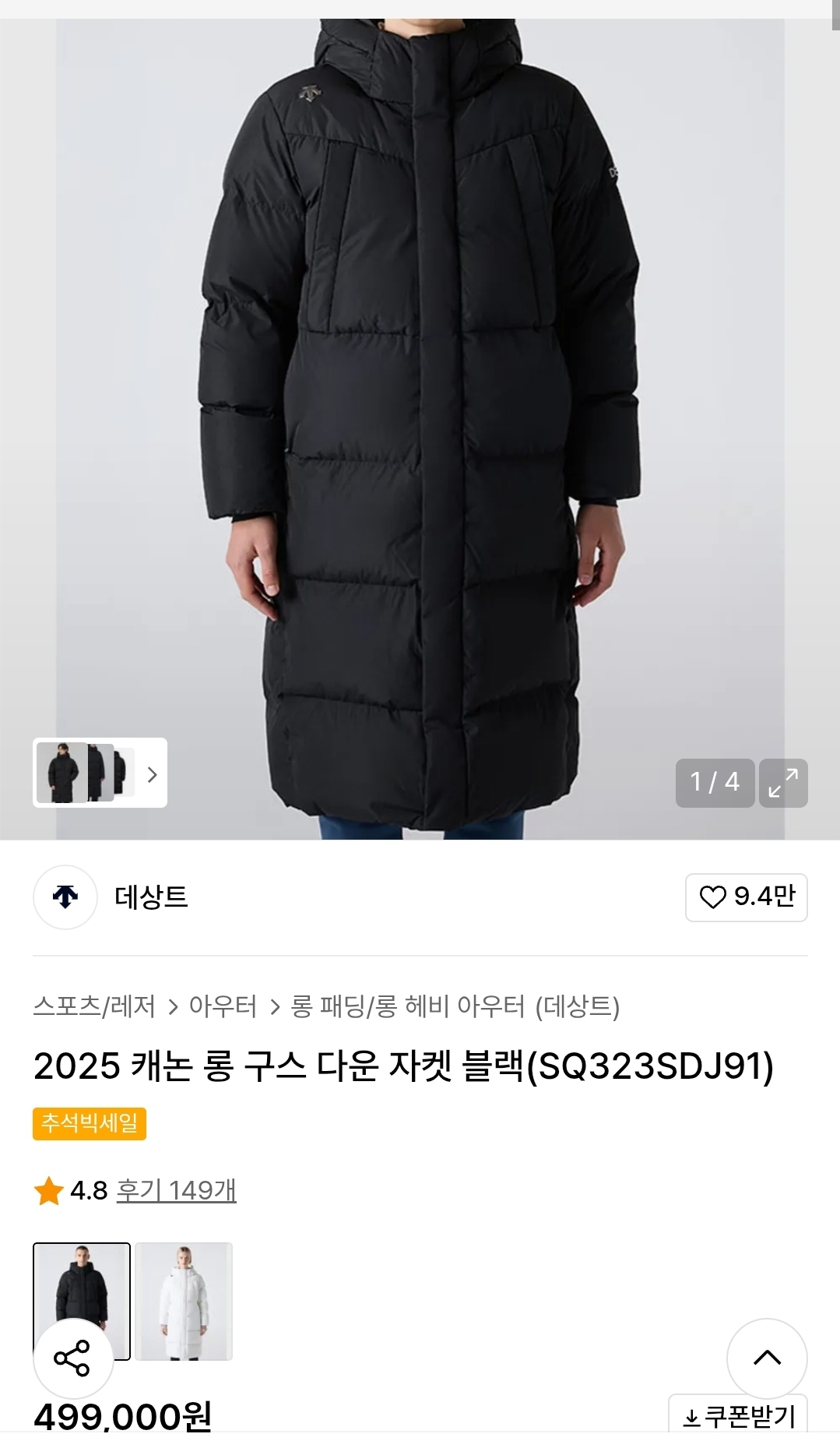The image size is (840, 1448).
Task: Go to 스포츠/레저 category
Action: 94,1006
